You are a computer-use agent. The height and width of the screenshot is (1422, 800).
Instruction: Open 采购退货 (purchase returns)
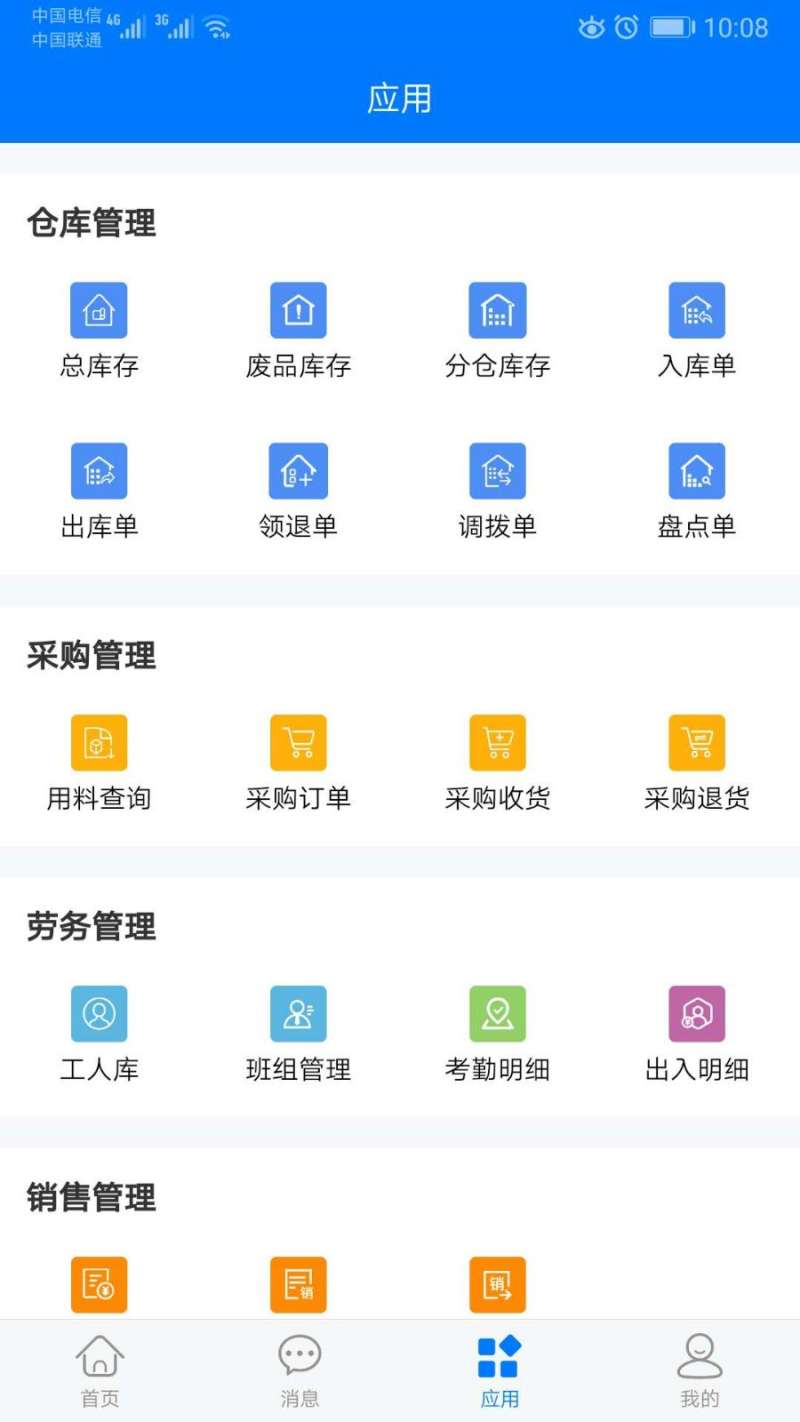coord(697,741)
